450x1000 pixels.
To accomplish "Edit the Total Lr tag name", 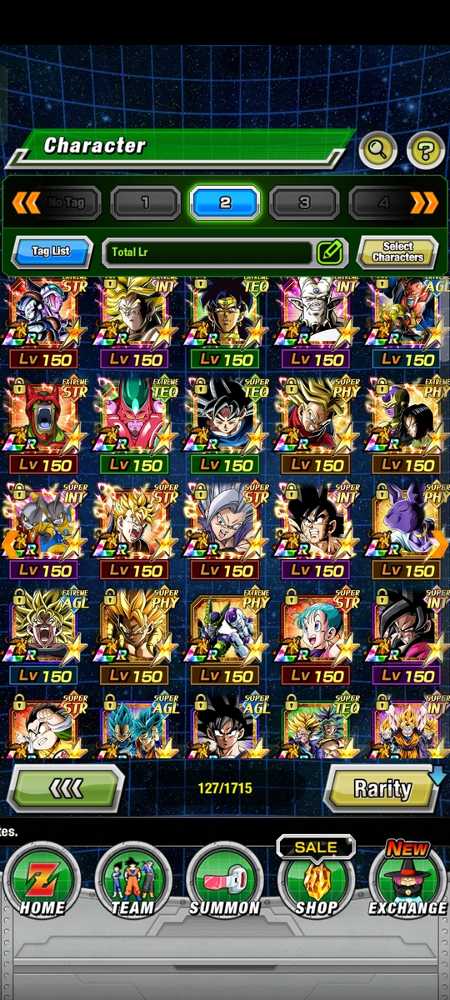I will pyautogui.click(x=331, y=252).
